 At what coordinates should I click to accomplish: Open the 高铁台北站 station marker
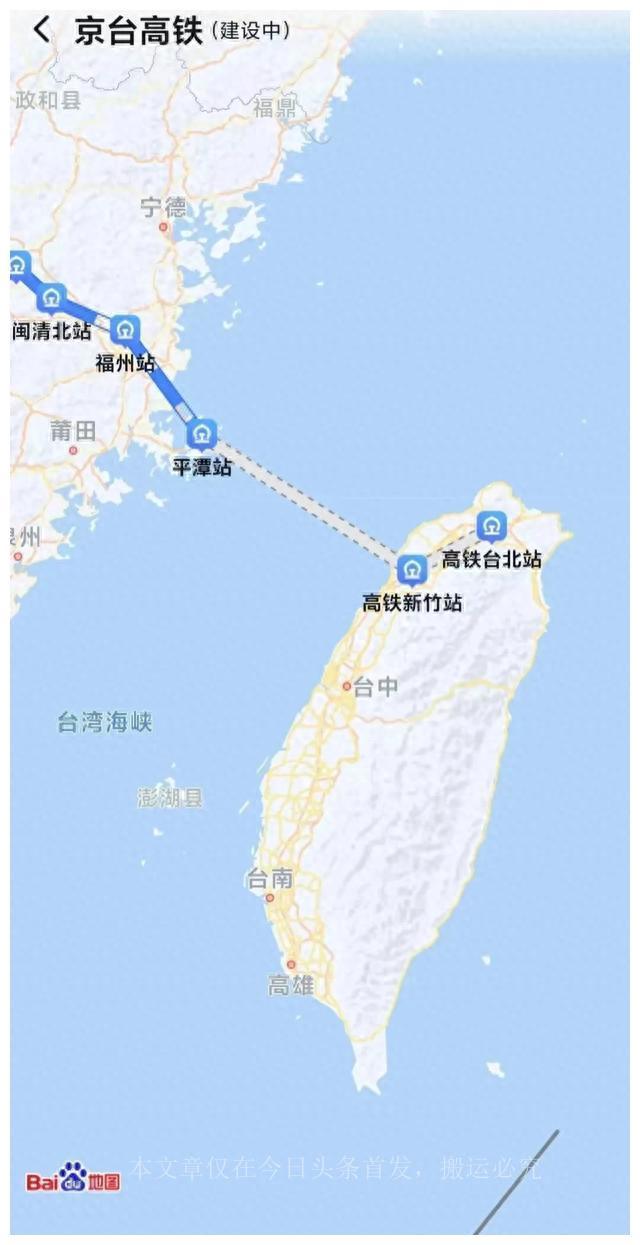490,525
